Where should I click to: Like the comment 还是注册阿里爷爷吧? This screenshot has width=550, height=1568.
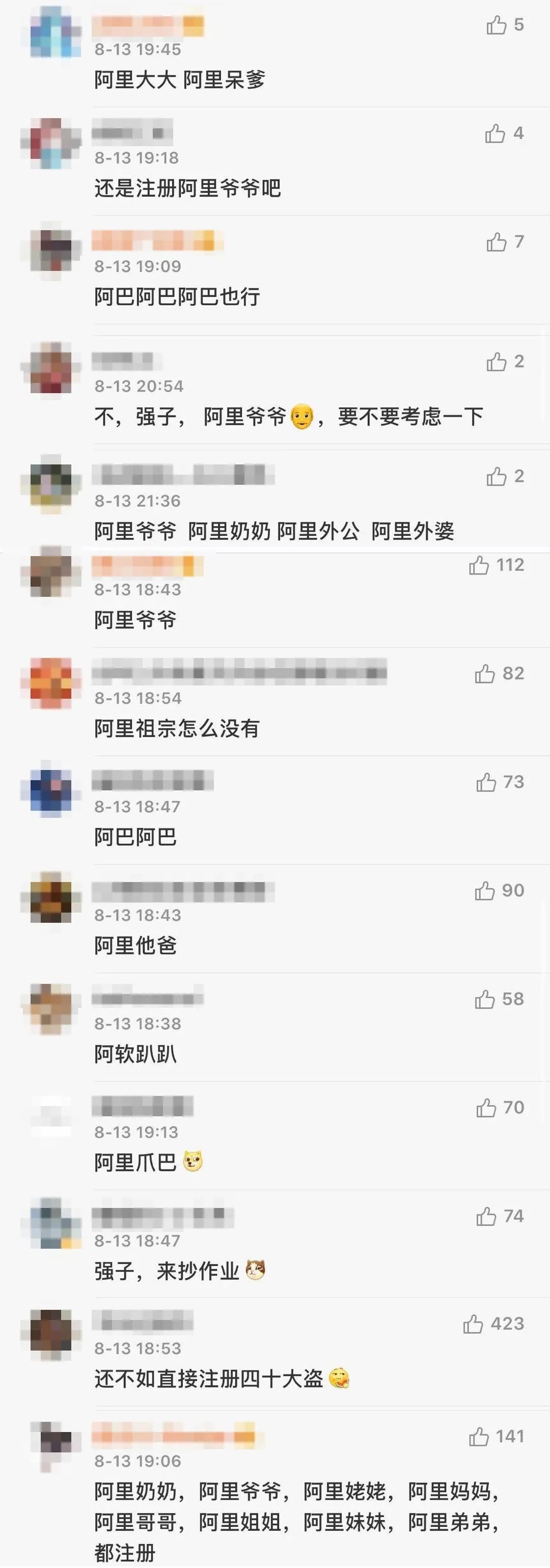(495, 133)
